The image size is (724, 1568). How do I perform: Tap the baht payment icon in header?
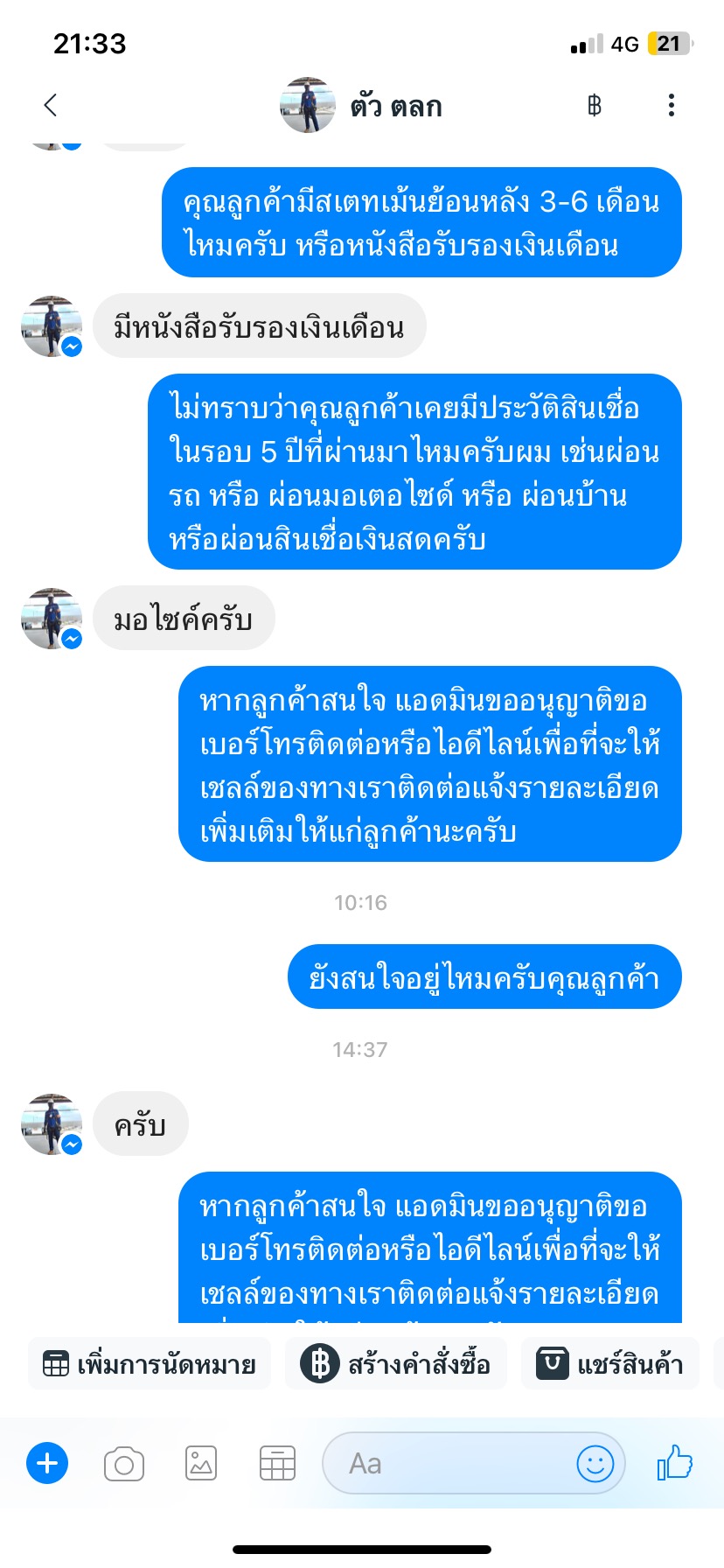595,106
